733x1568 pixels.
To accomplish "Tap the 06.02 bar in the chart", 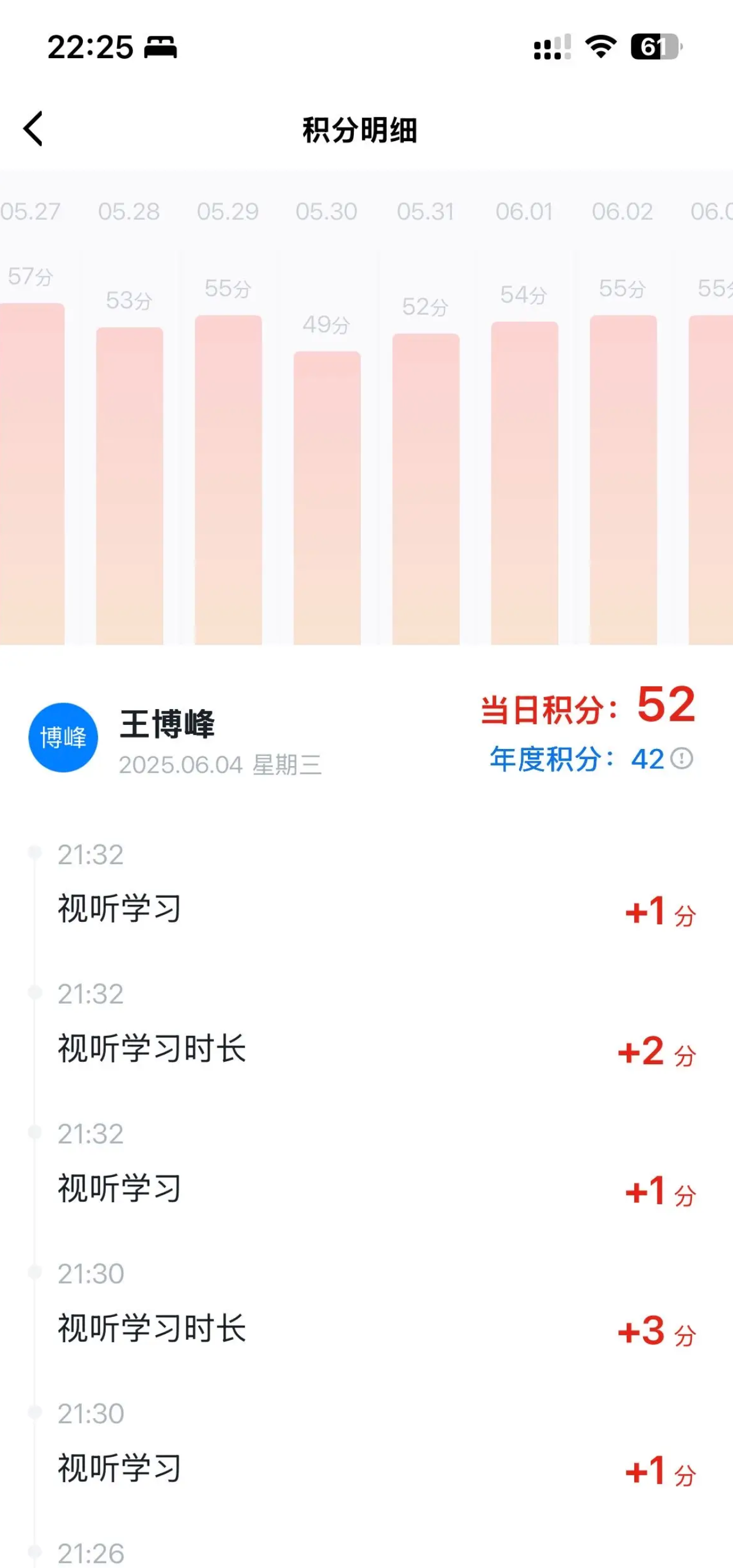I will 623,480.
